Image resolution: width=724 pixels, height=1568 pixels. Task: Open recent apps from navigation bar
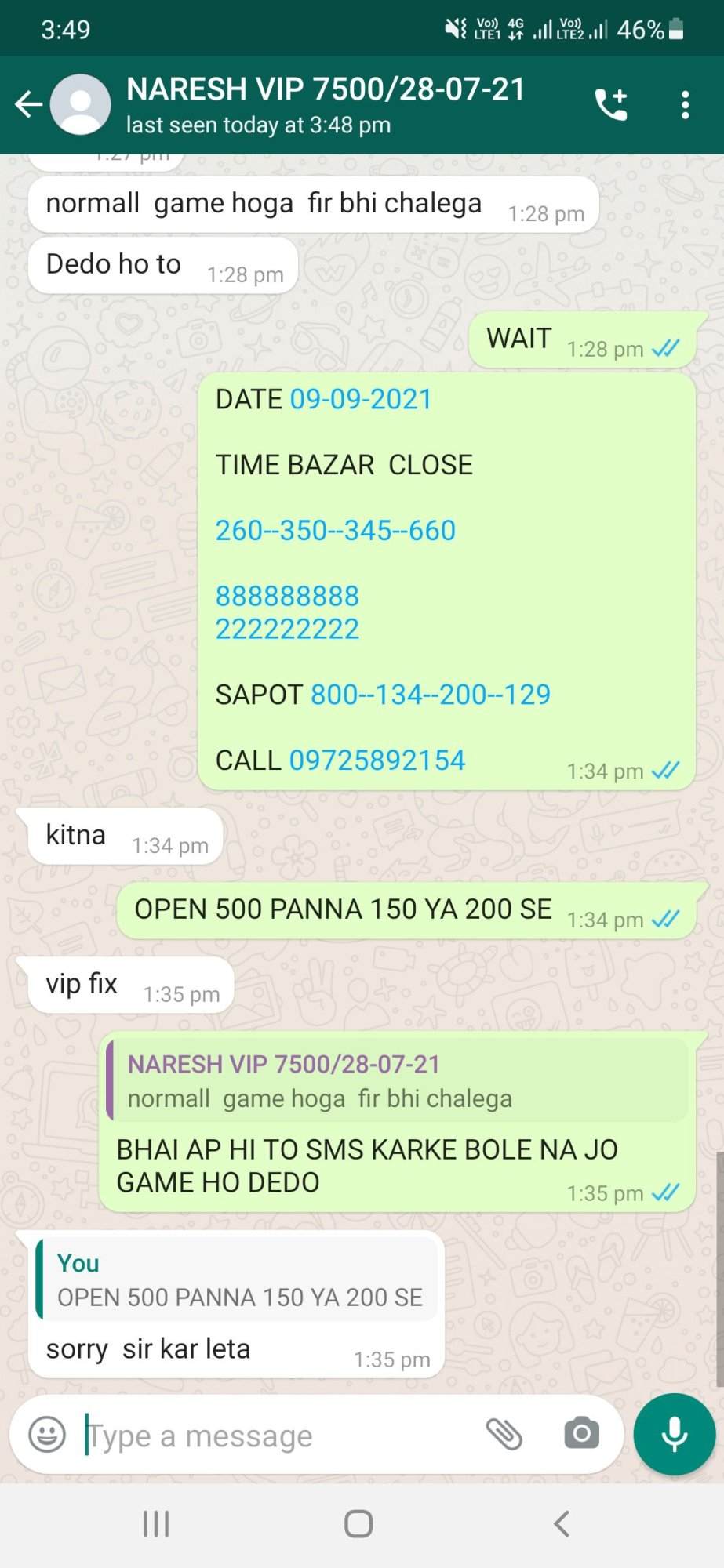156,1524
